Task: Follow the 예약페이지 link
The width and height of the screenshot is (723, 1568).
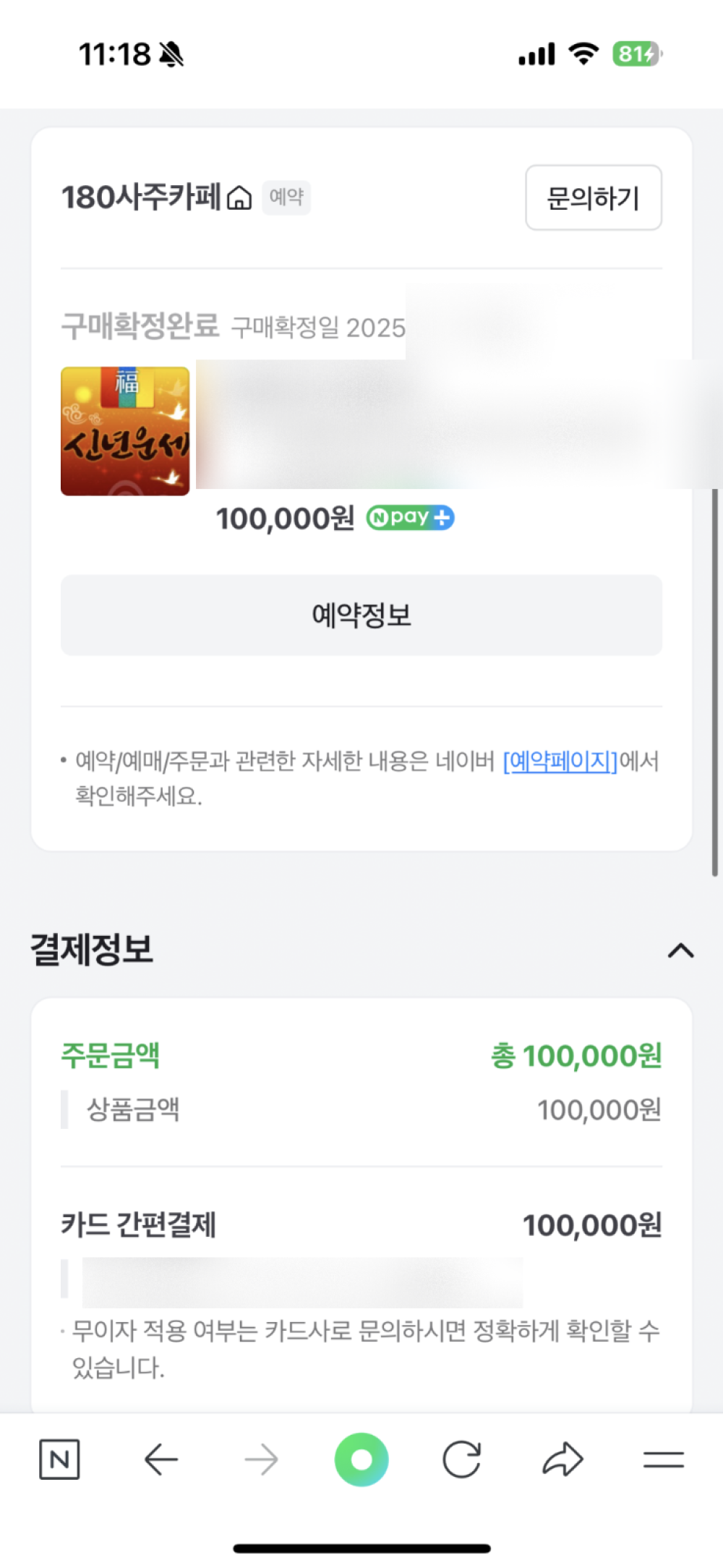Action: [x=560, y=761]
